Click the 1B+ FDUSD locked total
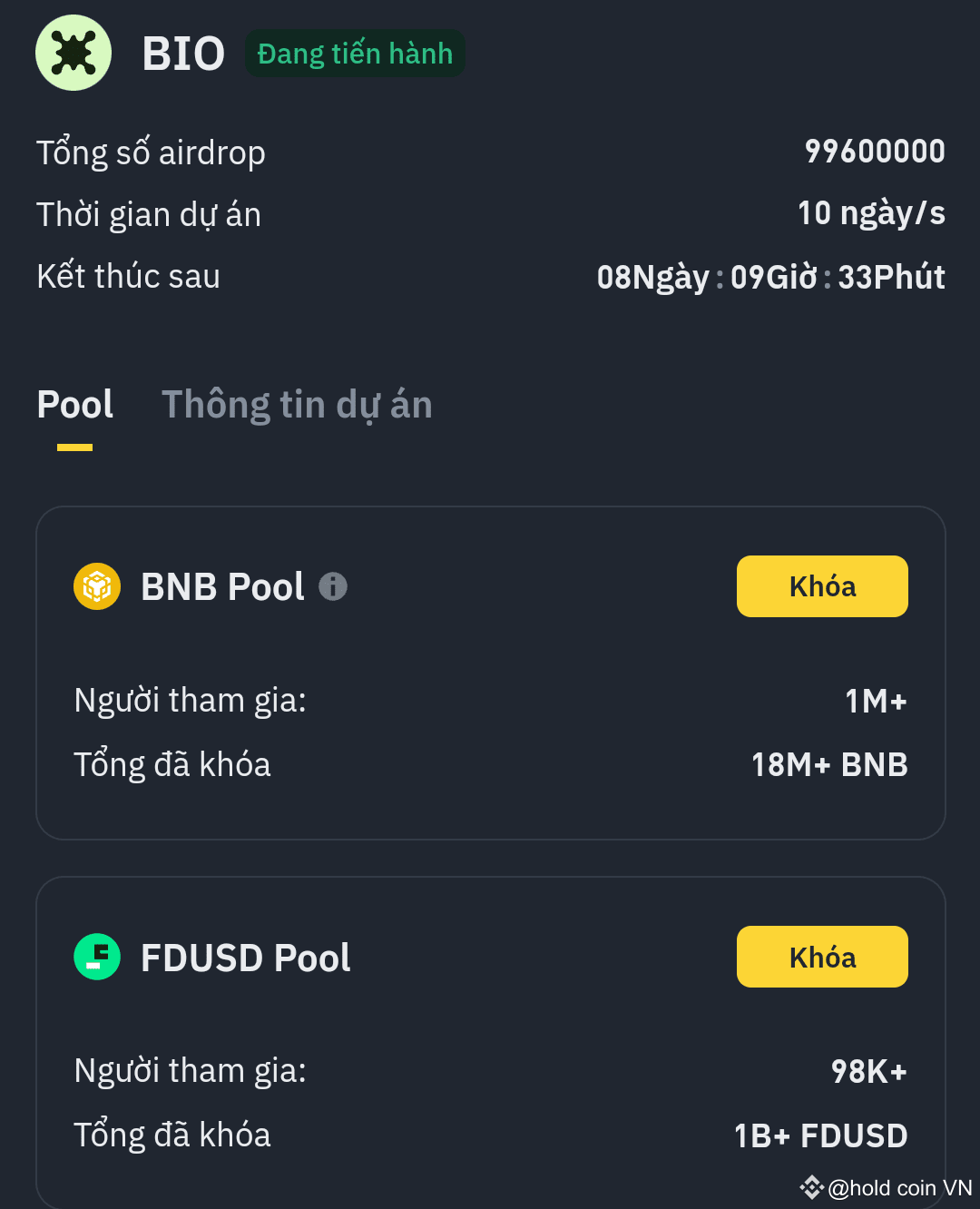Screen dimensions: 980x1209 click(820, 1135)
